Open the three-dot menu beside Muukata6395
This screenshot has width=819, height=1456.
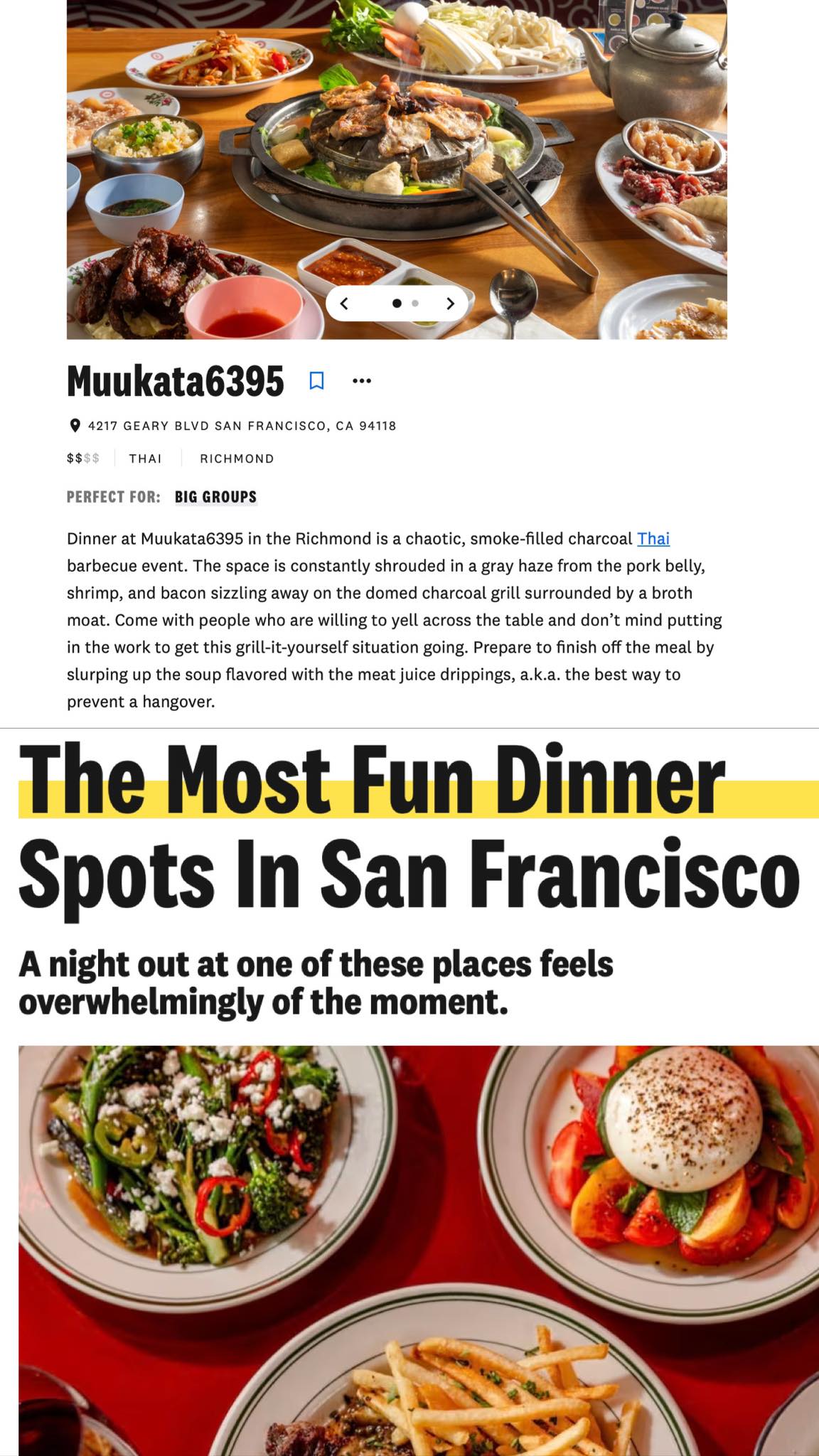362,381
